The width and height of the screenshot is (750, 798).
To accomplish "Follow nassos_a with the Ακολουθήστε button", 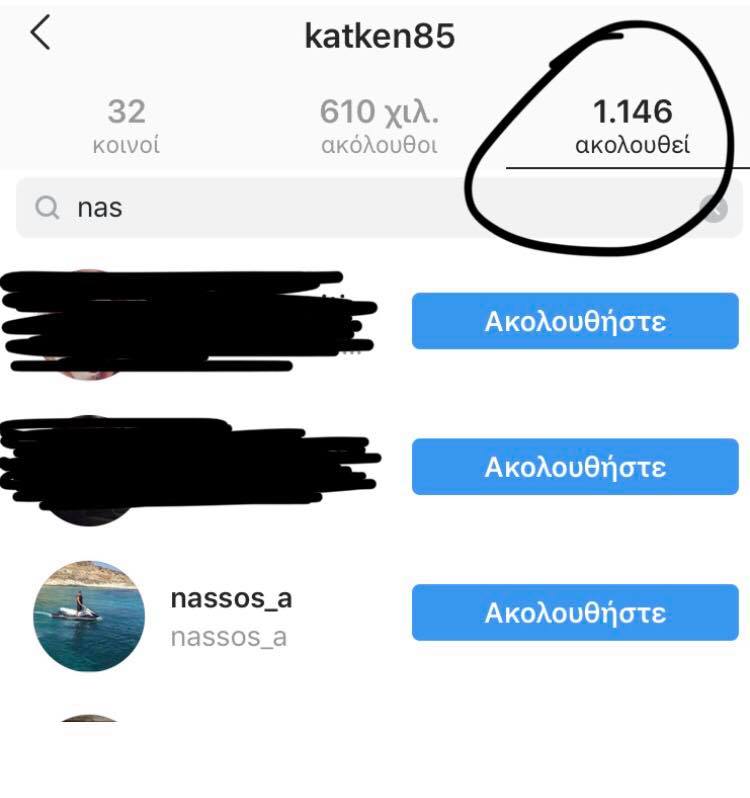I will [575, 613].
